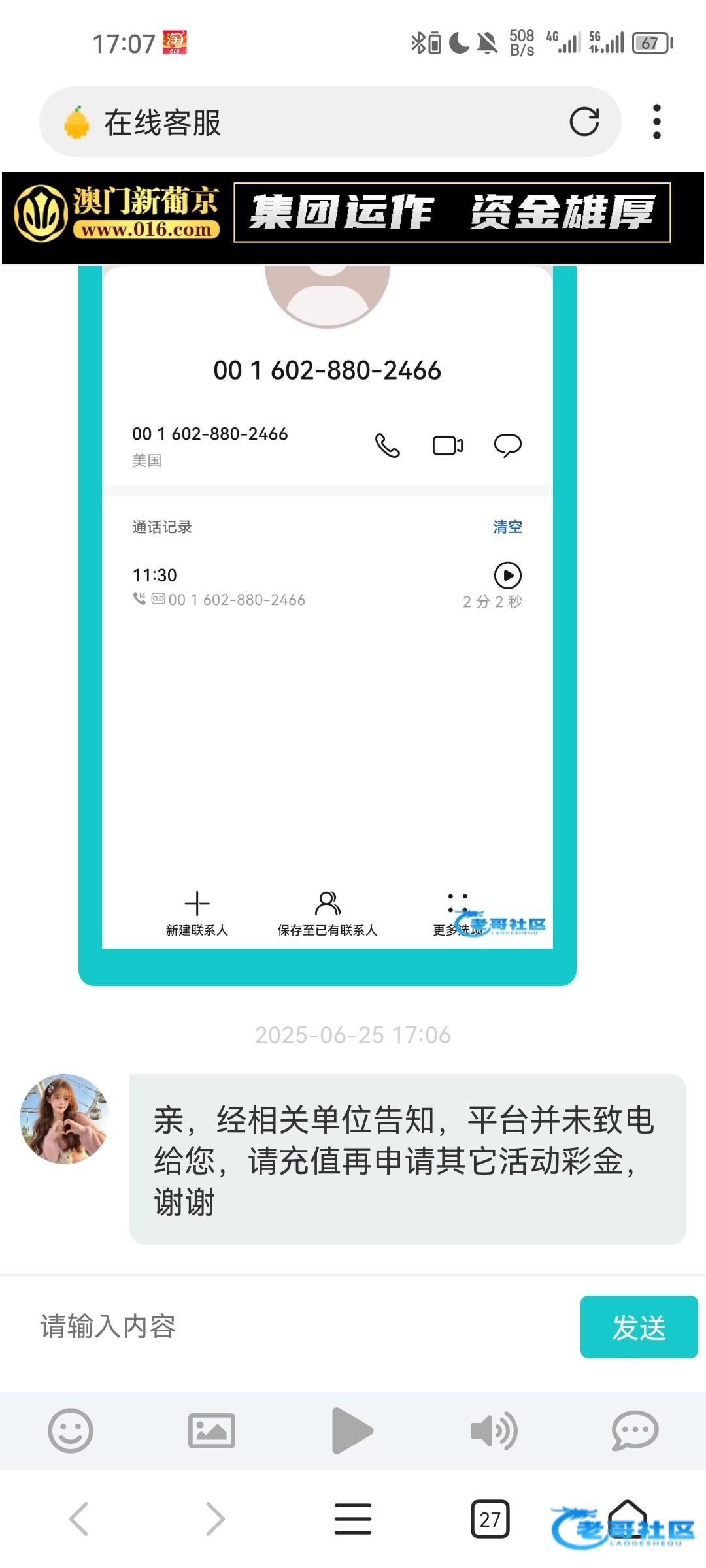Tap the 在线客服 address bar
Screen dimensions: 706x1568
click(314, 122)
